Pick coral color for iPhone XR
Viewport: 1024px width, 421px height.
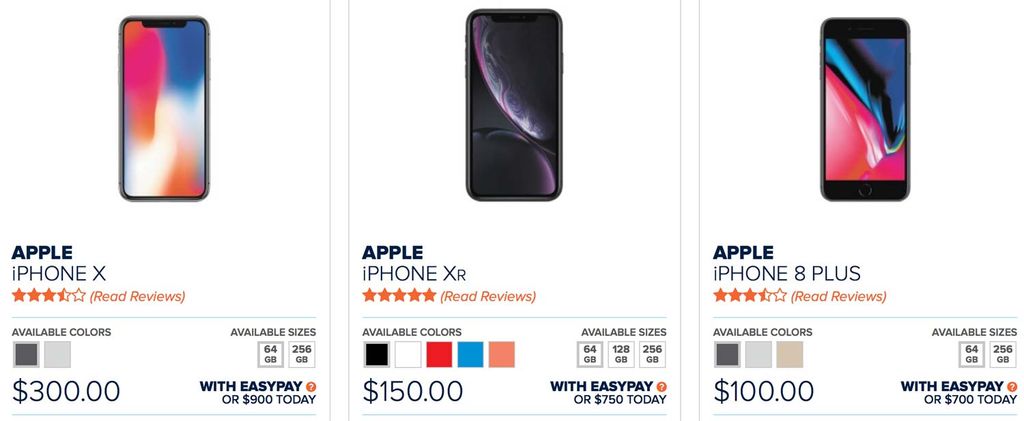[502, 354]
